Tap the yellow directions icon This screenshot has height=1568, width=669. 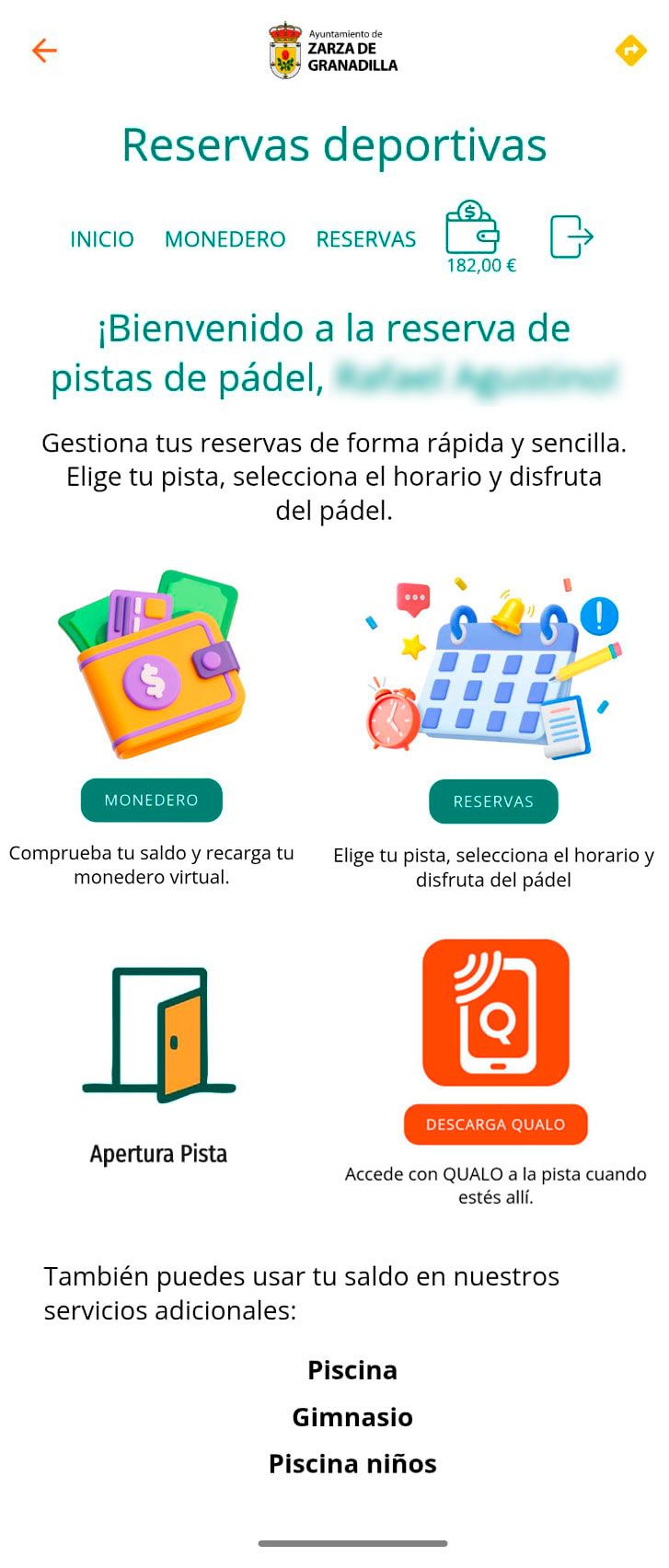pyautogui.click(x=630, y=50)
